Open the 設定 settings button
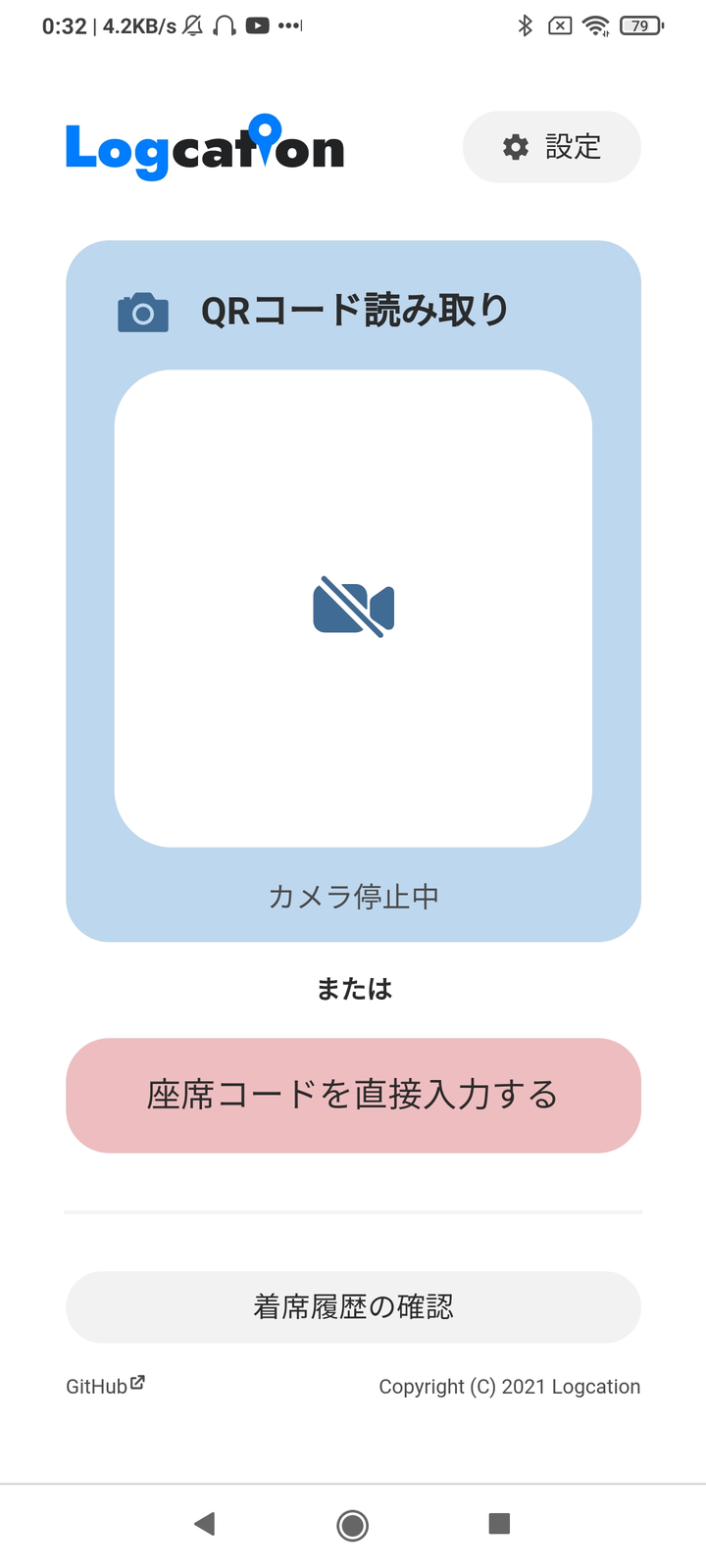 [x=551, y=147]
